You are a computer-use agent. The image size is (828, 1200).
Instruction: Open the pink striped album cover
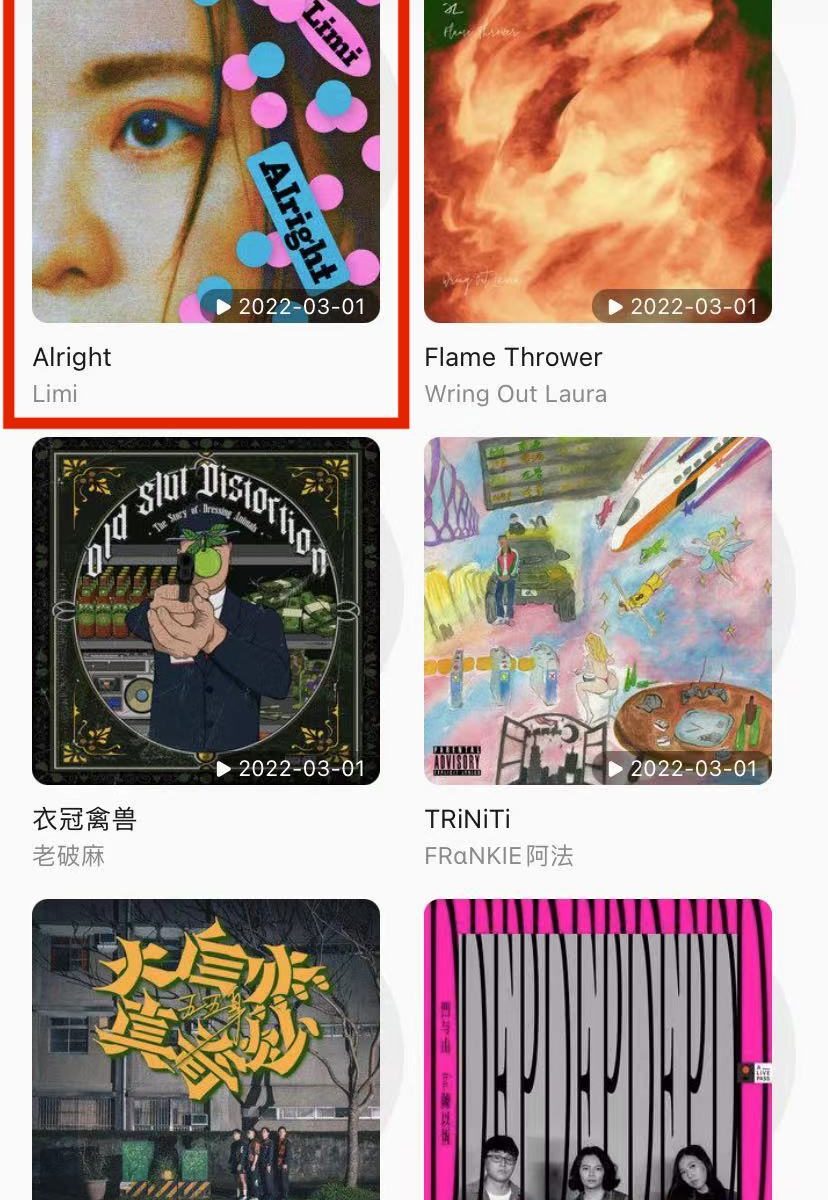(597, 1050)
